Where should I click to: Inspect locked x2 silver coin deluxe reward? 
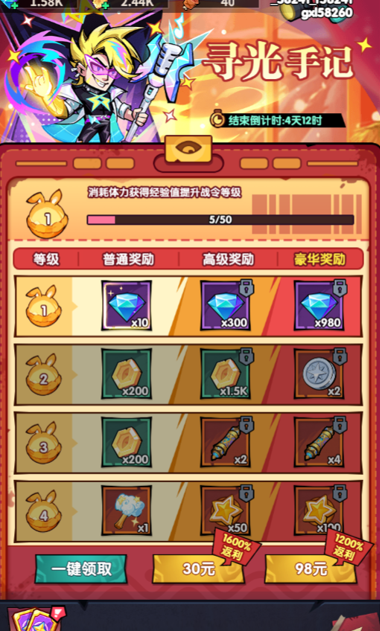click(x=319, y=374)
